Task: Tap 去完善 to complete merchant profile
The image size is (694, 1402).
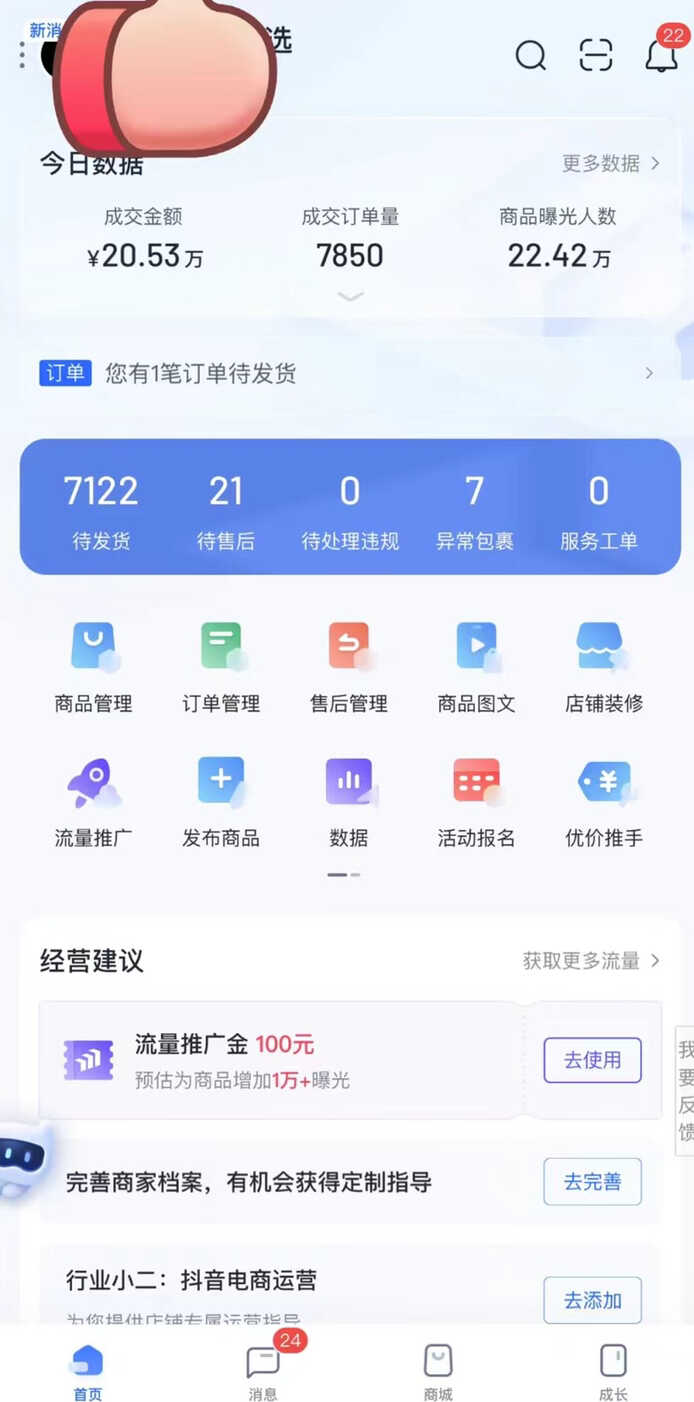Action: (593, 1181)
